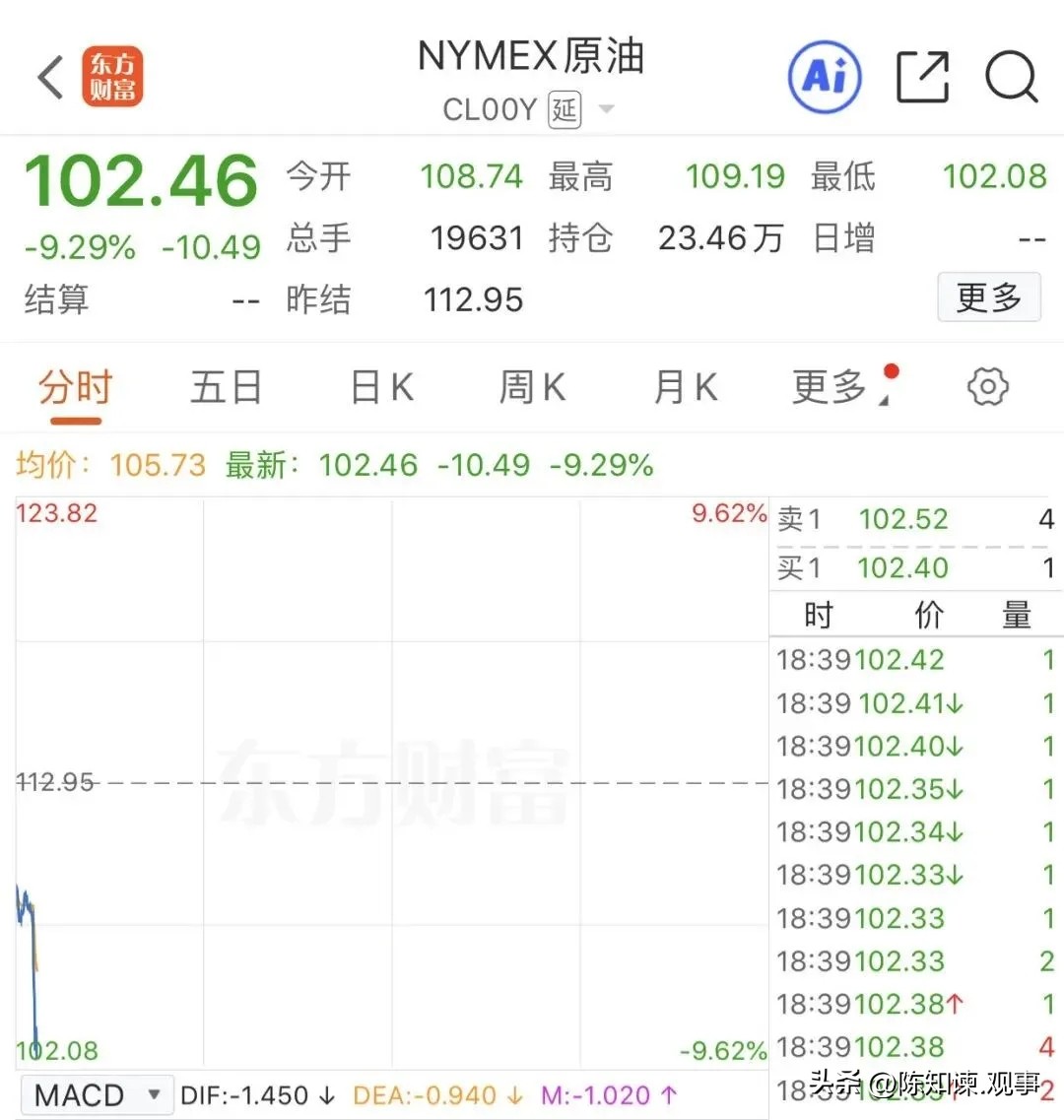Open the search magnifier

(1012, 77)
